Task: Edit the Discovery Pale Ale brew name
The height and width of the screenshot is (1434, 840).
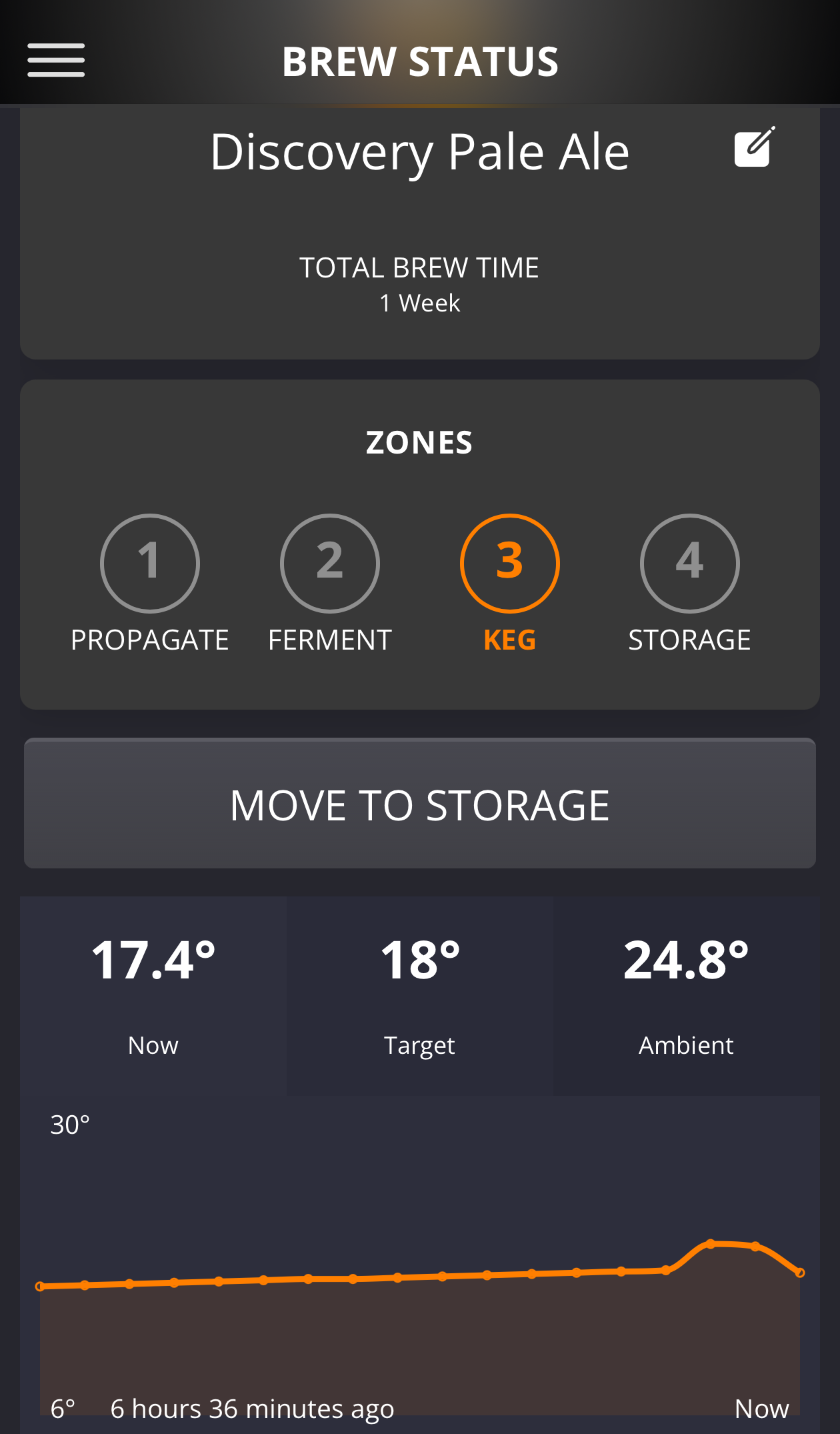Action: pos(754,146)
